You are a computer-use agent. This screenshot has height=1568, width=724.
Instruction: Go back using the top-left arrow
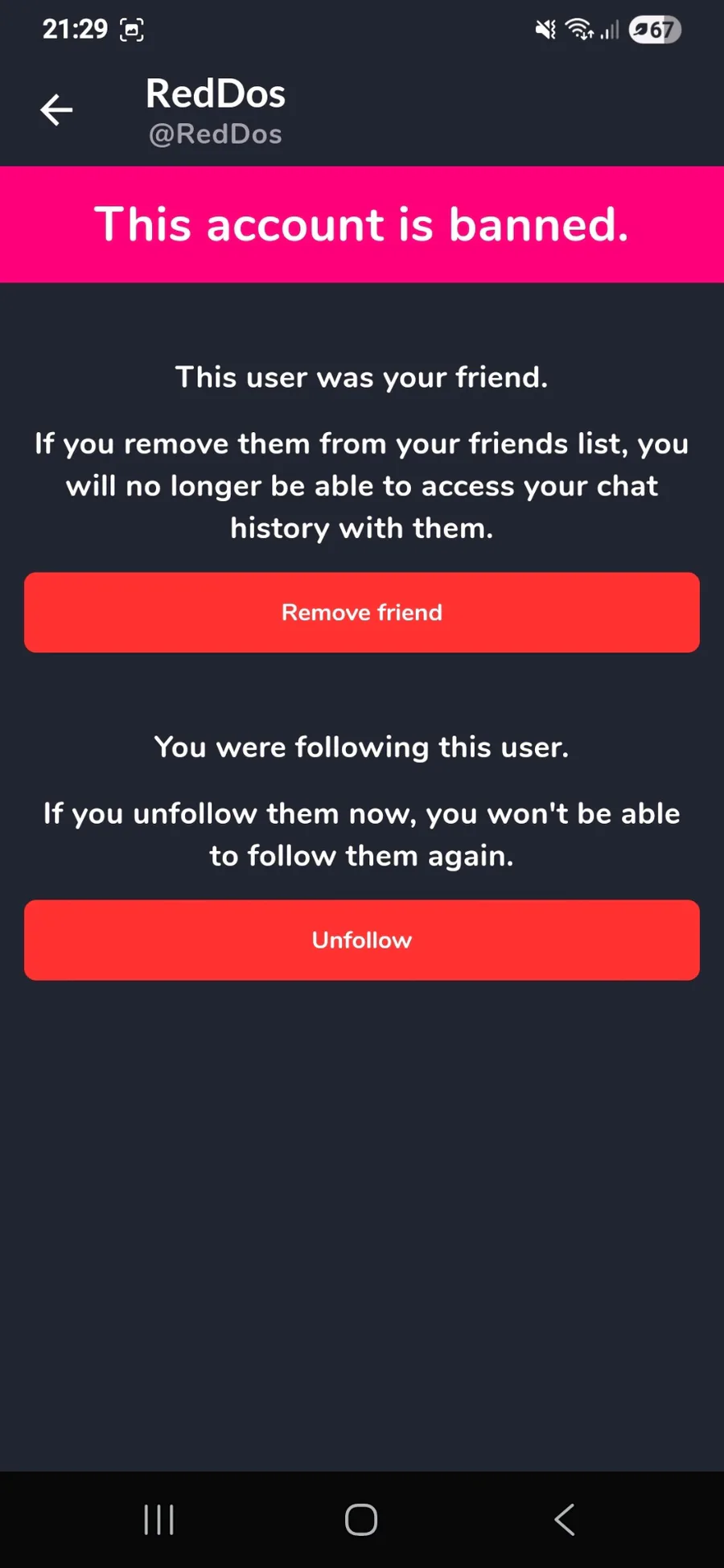[56, 110]
